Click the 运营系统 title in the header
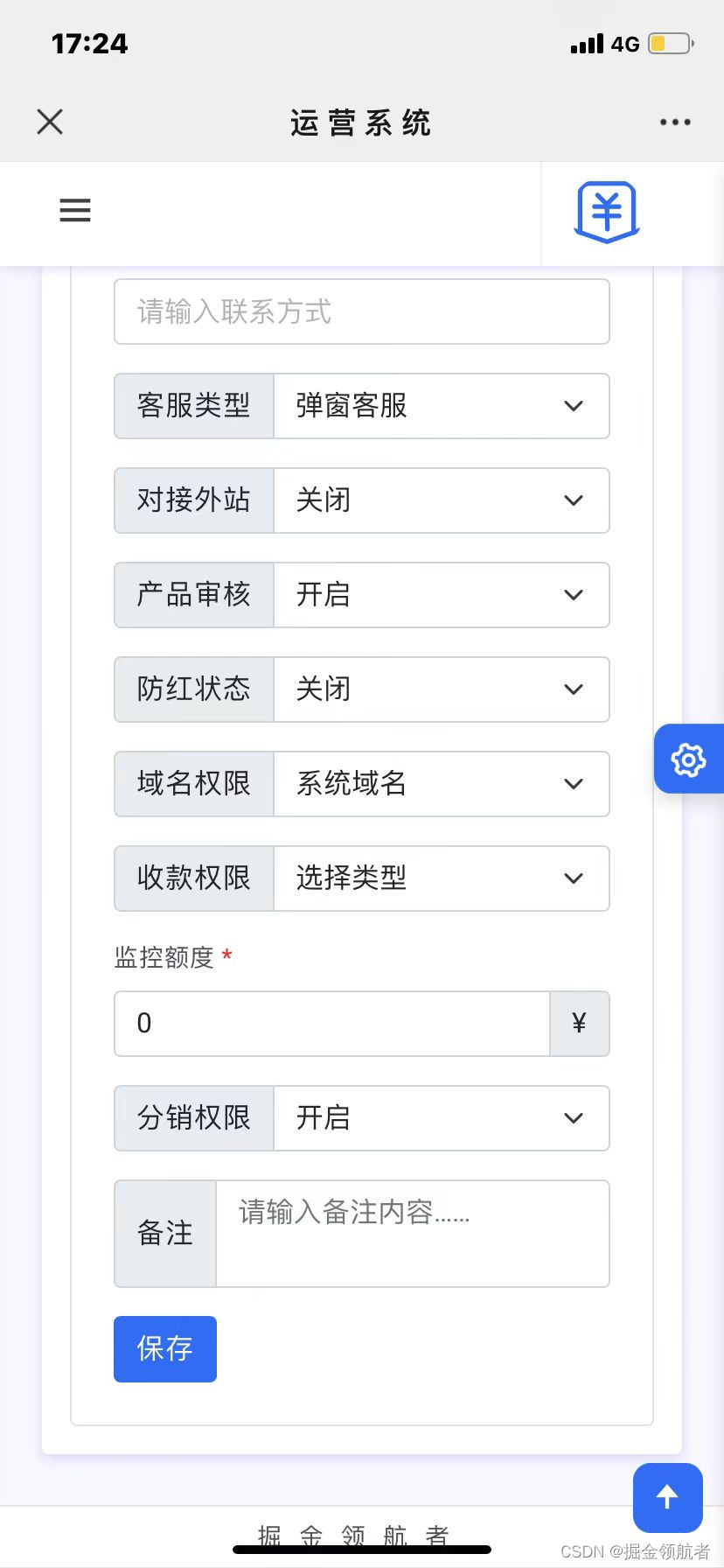 [x=359, y=122]
